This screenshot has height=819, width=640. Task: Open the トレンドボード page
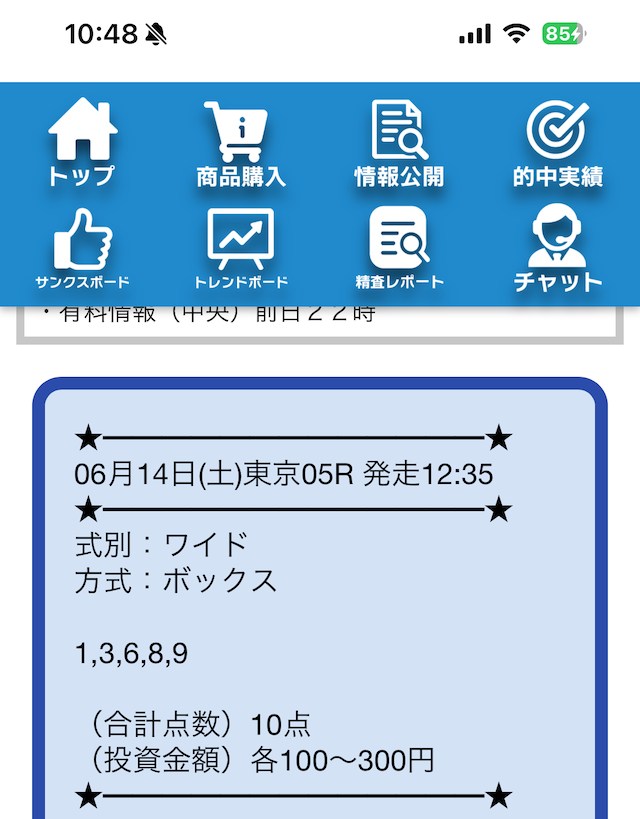pyautogui.click(x=241, y=249)
